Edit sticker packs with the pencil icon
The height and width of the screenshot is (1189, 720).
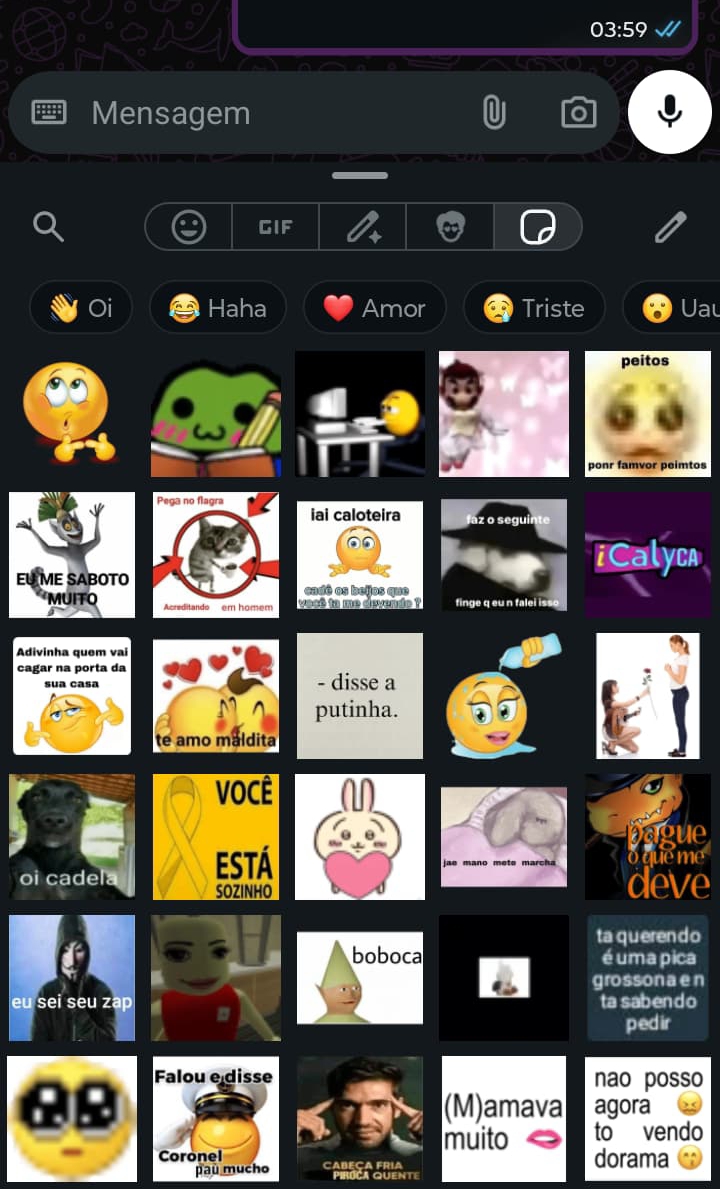[x=670, y=227]
